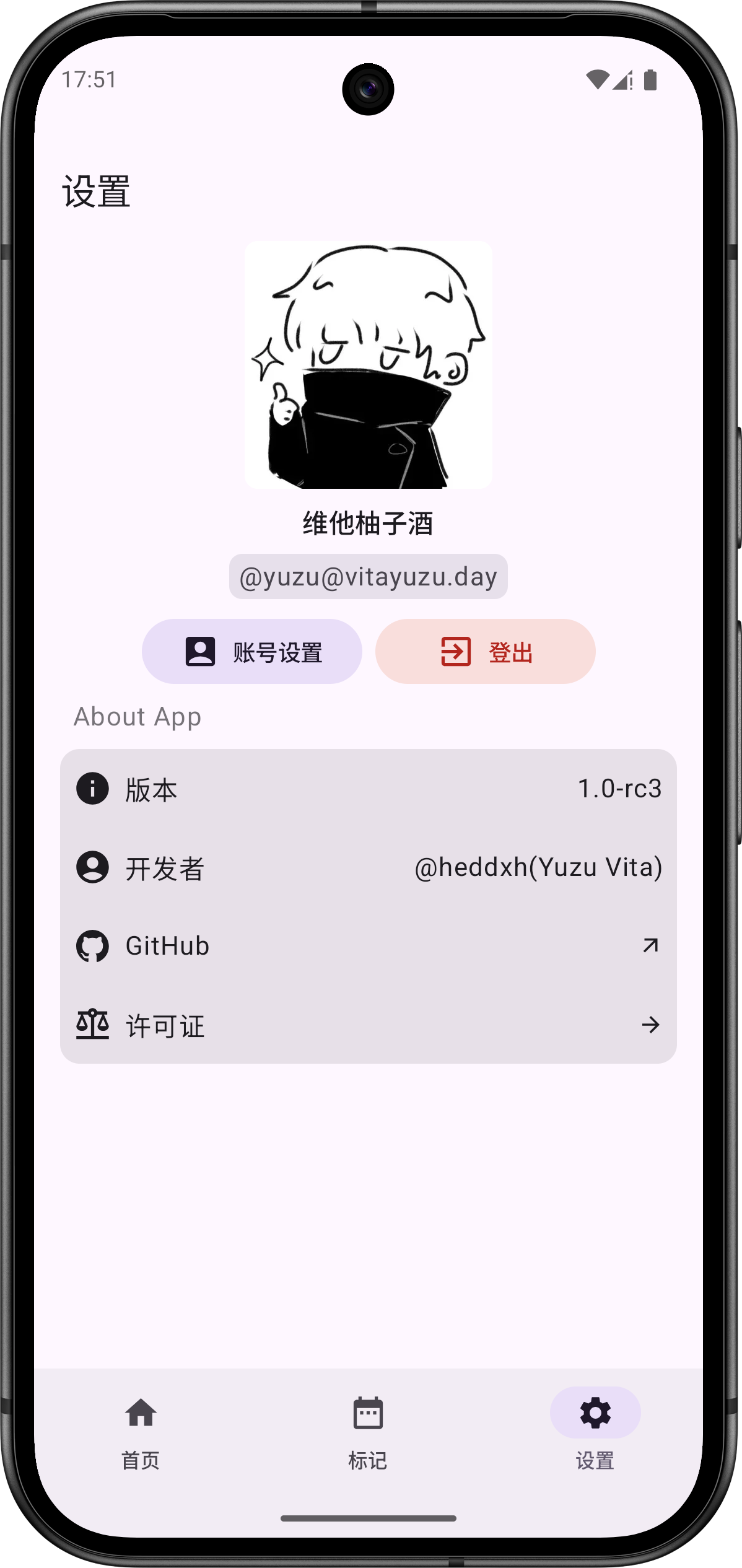The height and width of the screenshot is (1568, 742).
Task: Tap the @yuzu@vitayuzu.day handle chip
Action: [369, 577]
